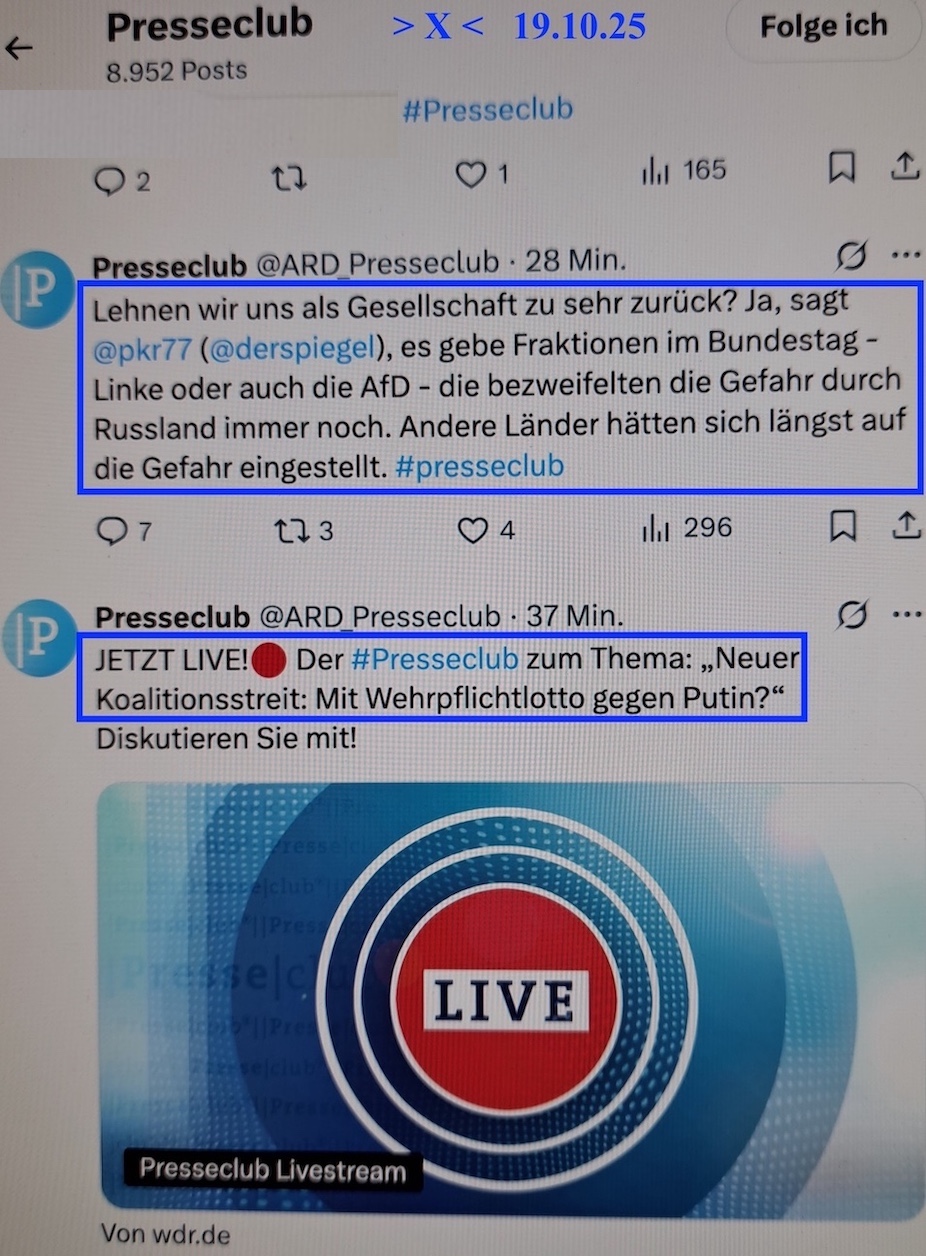Screen dimensions: 926x1256
Task: Tap the 'Folge ich' following button
Action: tap(823, 28)
